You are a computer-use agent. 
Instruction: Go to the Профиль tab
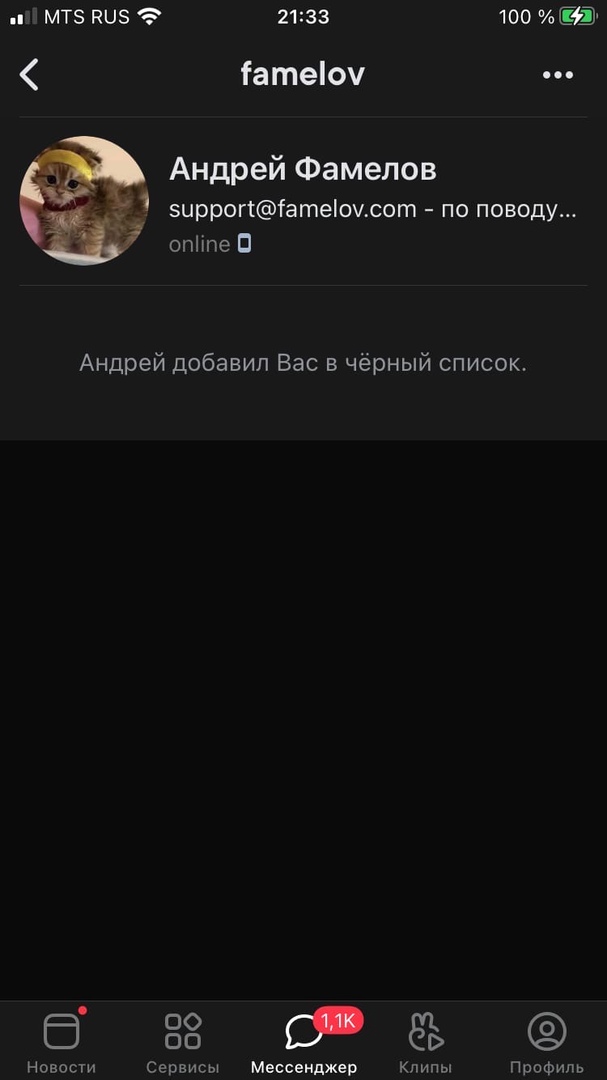click(546, 1041)
